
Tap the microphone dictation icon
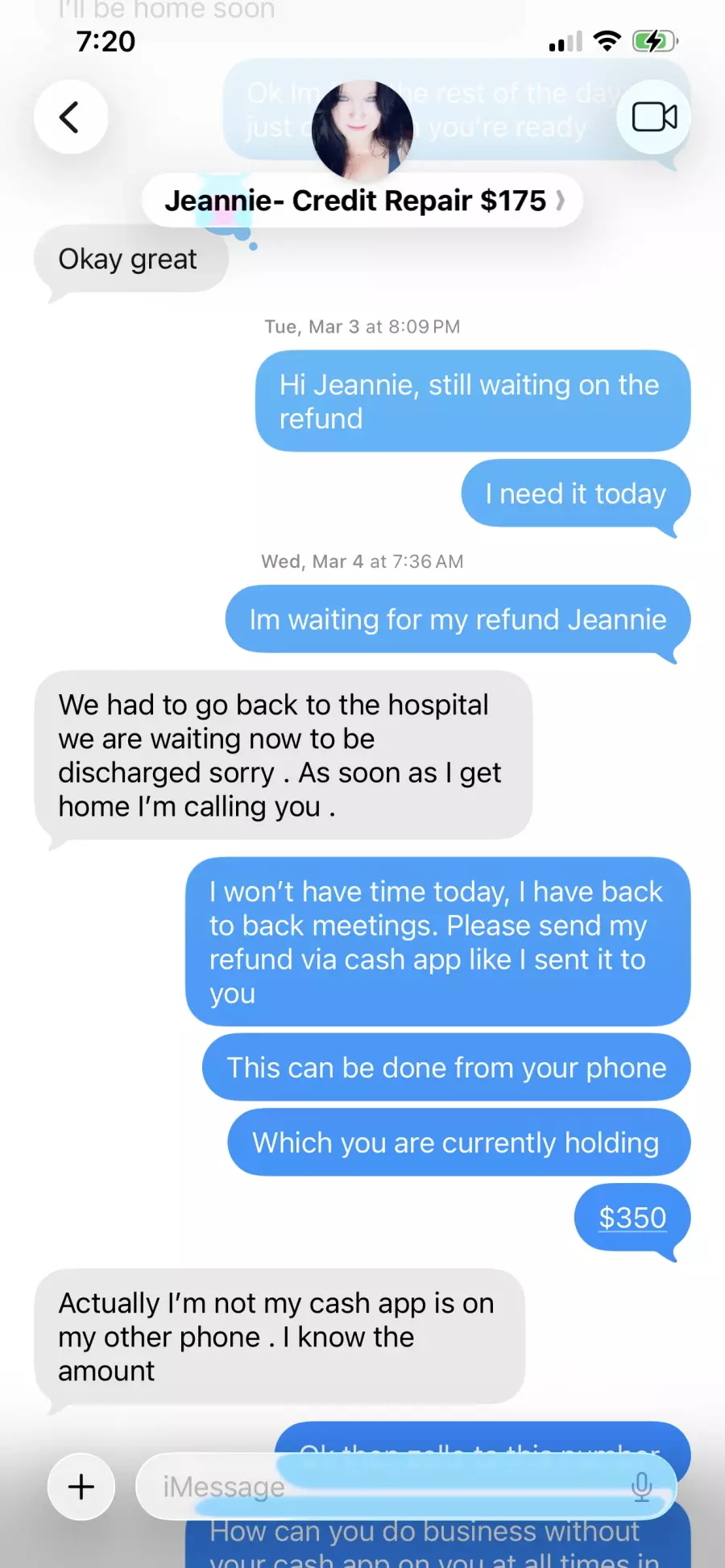point(642,1487)
